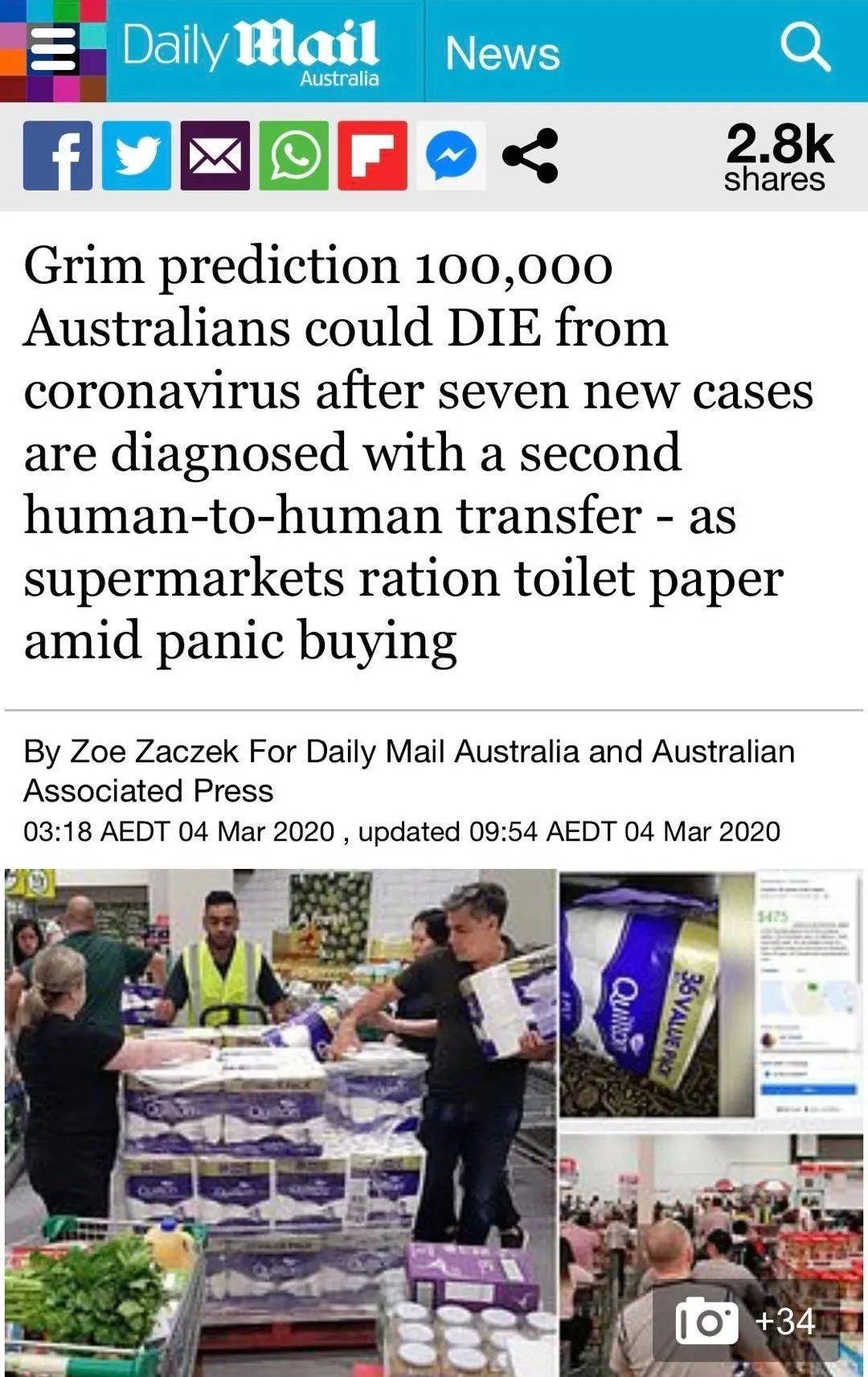Open the News section

[502, 53]
